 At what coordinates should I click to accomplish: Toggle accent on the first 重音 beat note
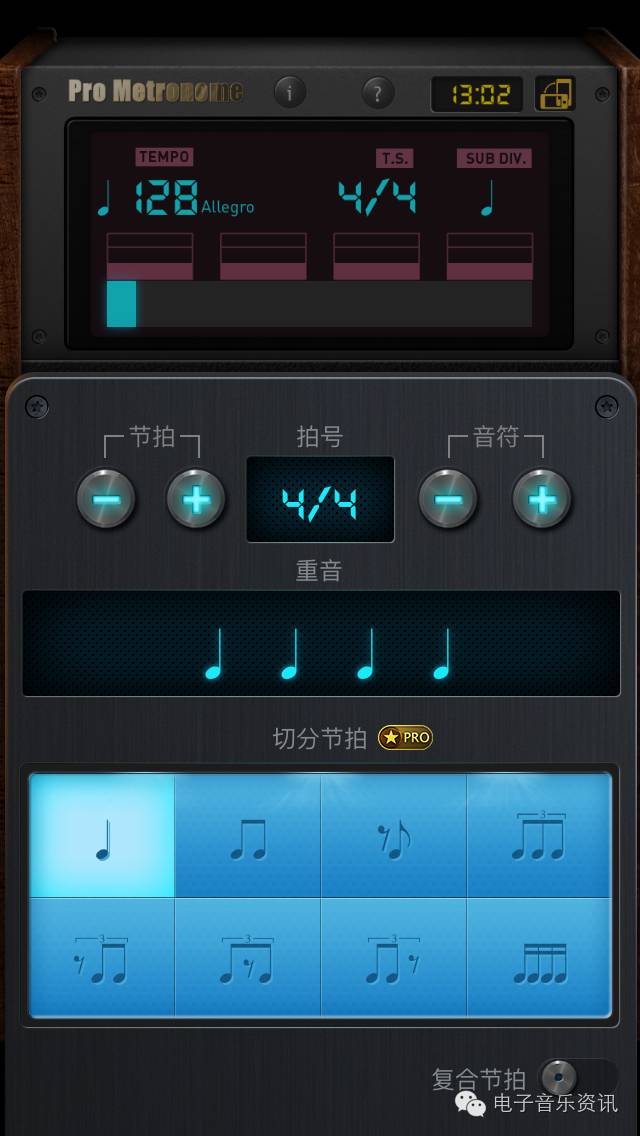(x=215, y=654)
